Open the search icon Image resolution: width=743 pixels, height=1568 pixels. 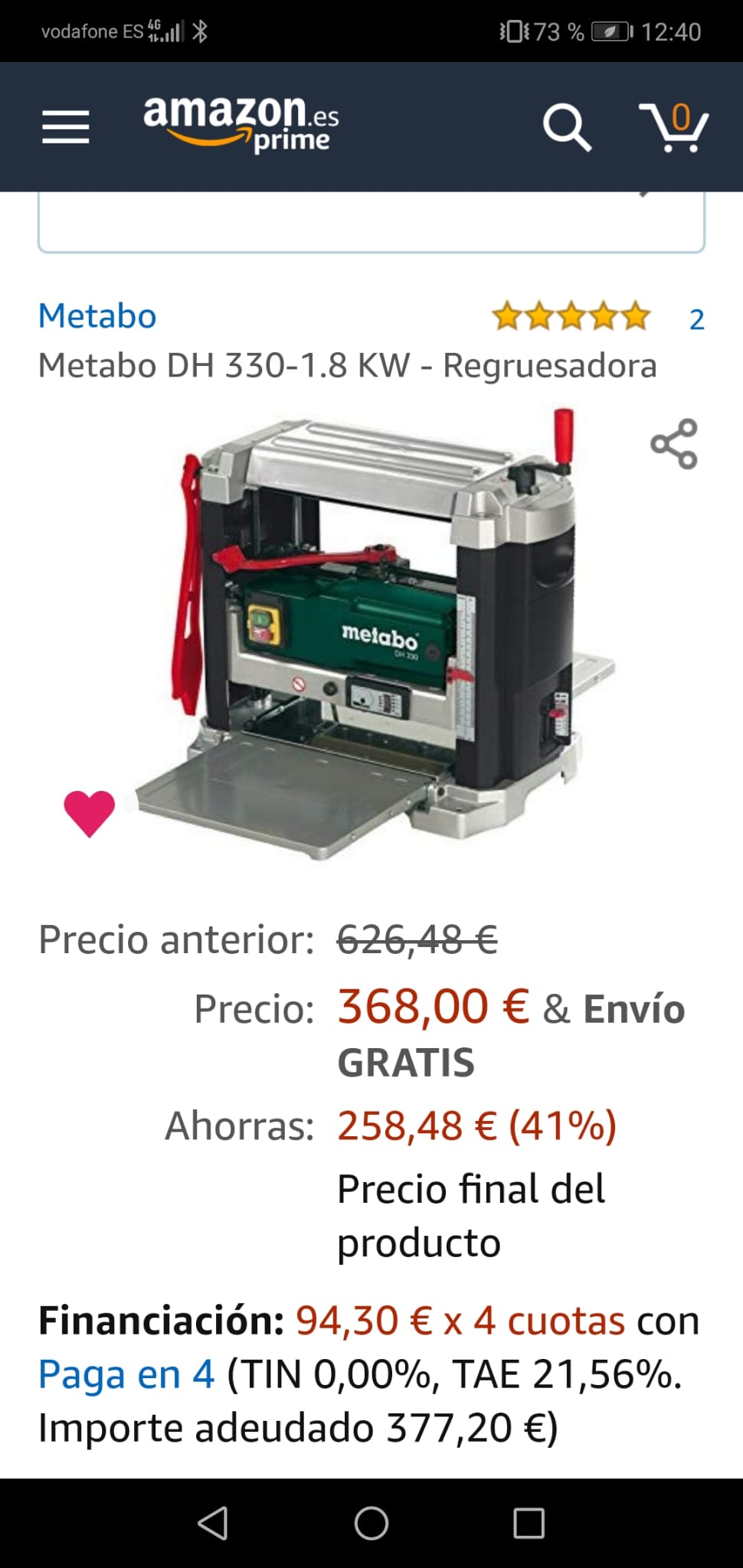click(x=566, y=127)
